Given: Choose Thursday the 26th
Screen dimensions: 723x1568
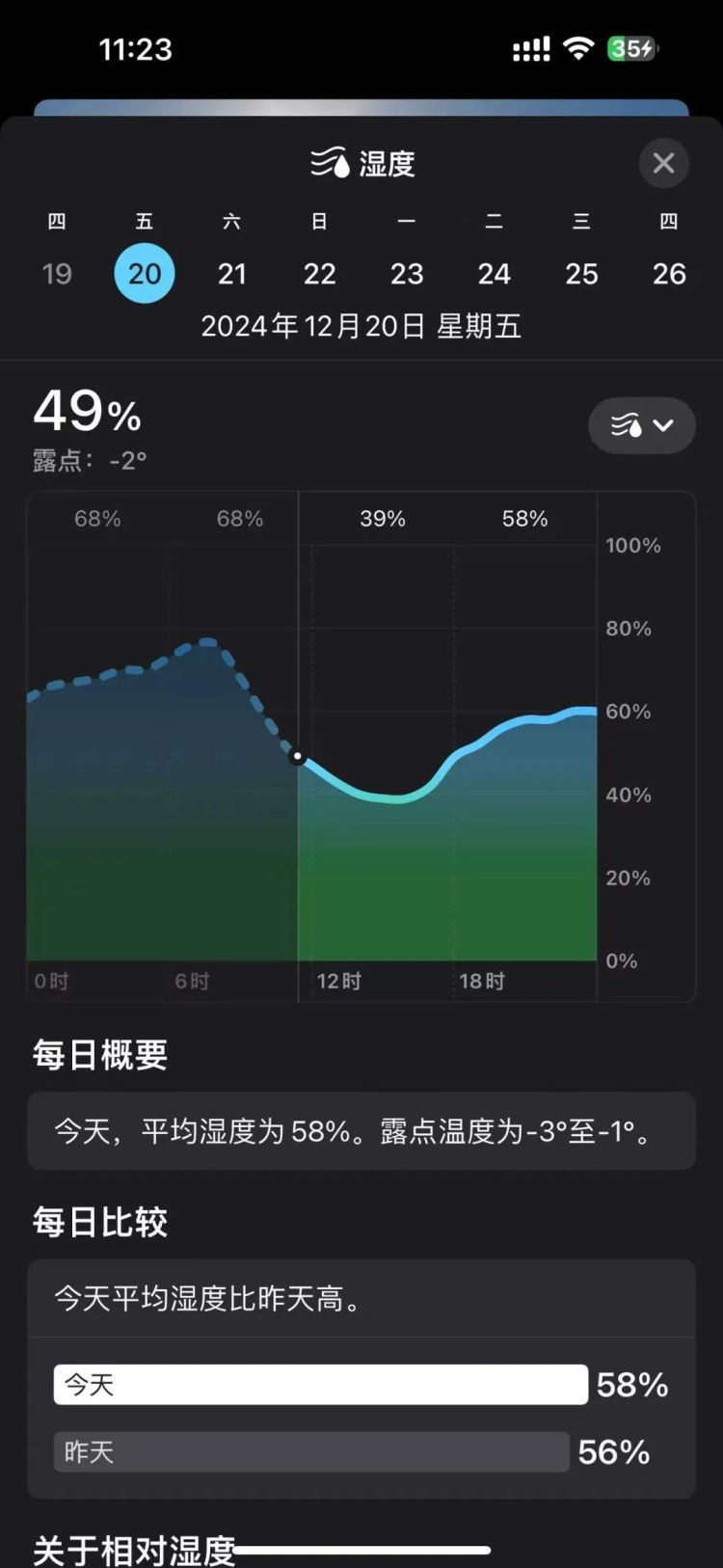Looking at the screenshot, I should pyautogui.click(x=669, y=274).
